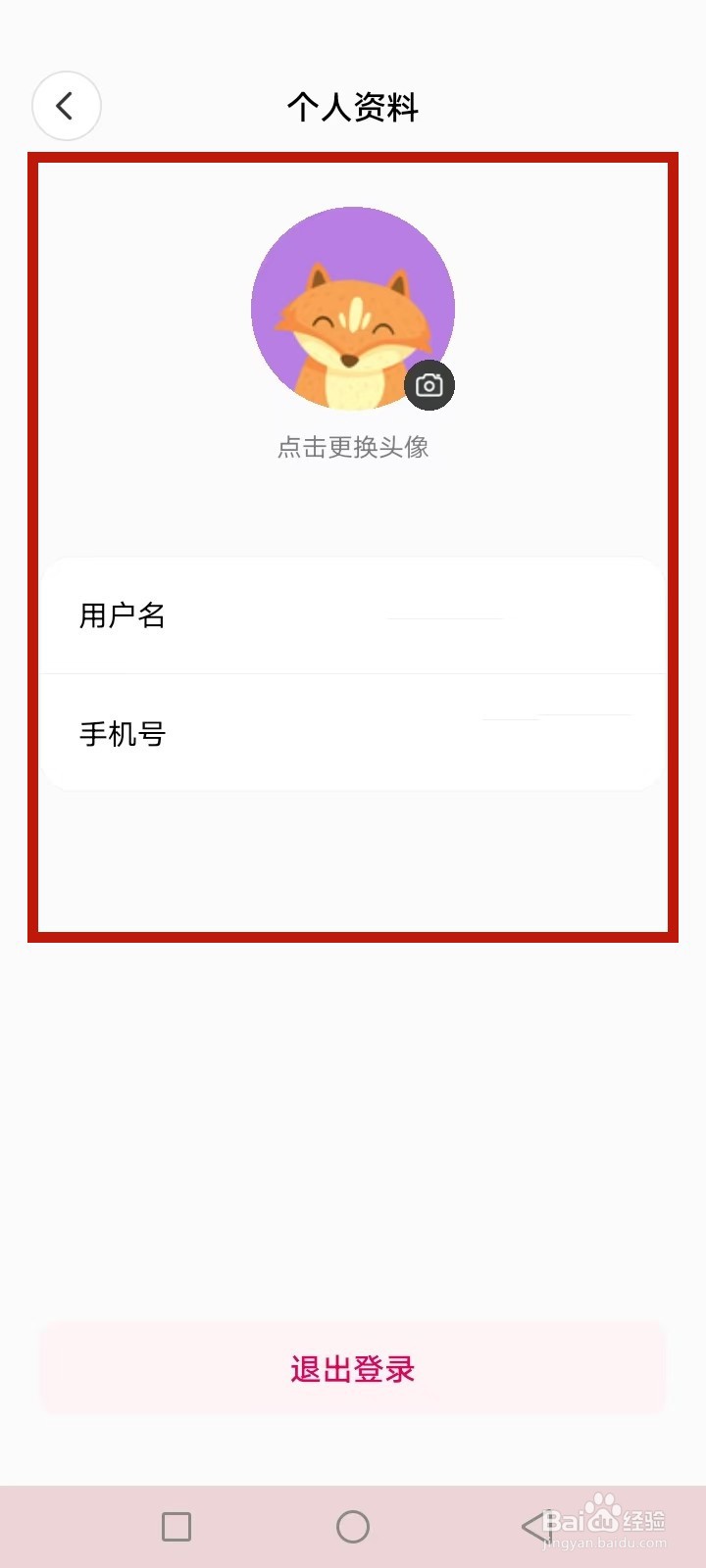This screenshot has width=706, height=1568.
Task: Tap the white card containing profile fields
Action: [x=353, y=674]
